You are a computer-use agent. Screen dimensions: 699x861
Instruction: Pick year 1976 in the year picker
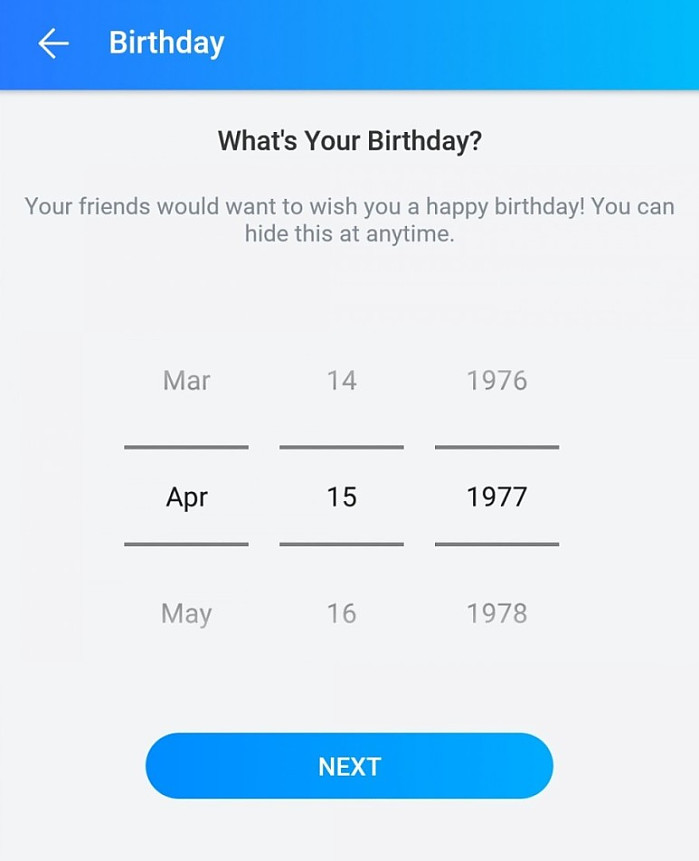[496, 381]
